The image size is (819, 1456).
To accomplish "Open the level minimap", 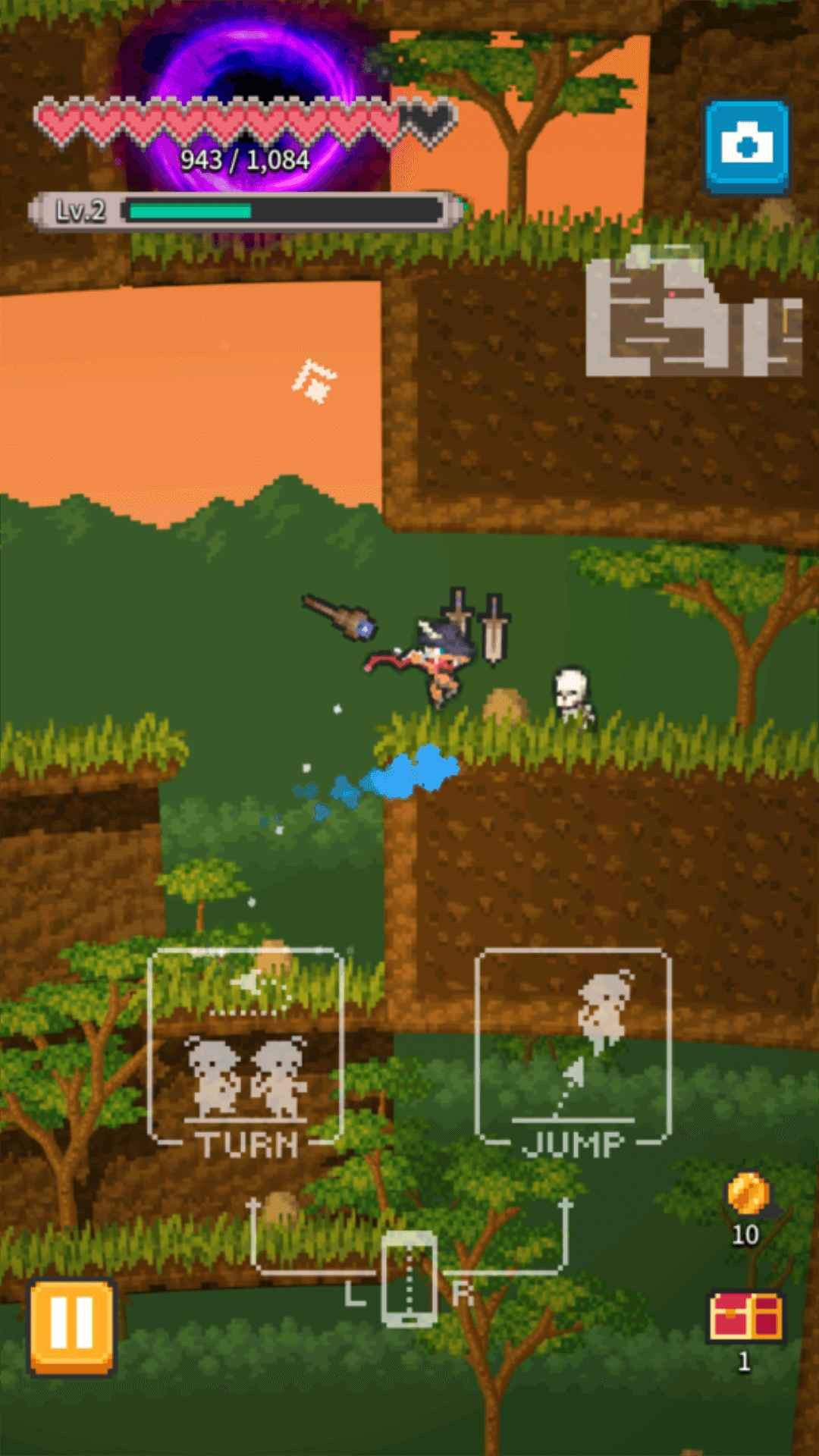I will click(x=693, y=312).
